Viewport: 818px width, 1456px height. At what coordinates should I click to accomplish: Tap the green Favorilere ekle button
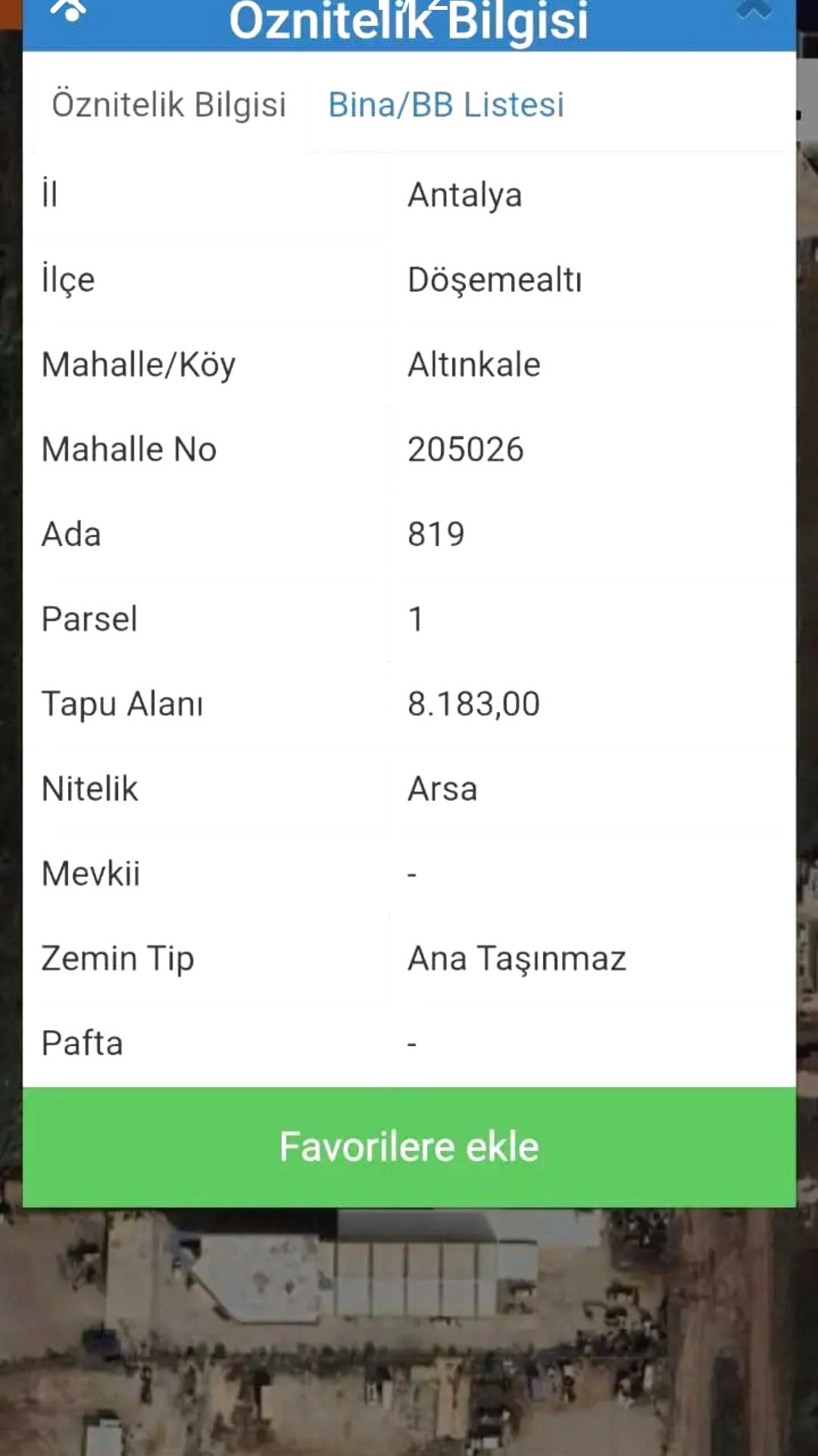(x=409, y=1146)
